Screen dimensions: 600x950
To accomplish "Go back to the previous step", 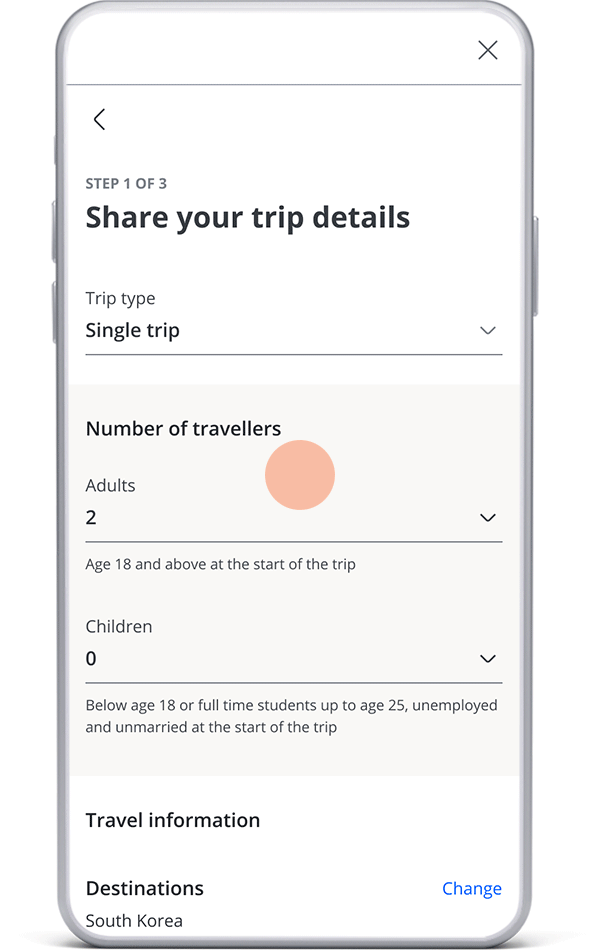I will pyautogui.click(x=99, y=120).
